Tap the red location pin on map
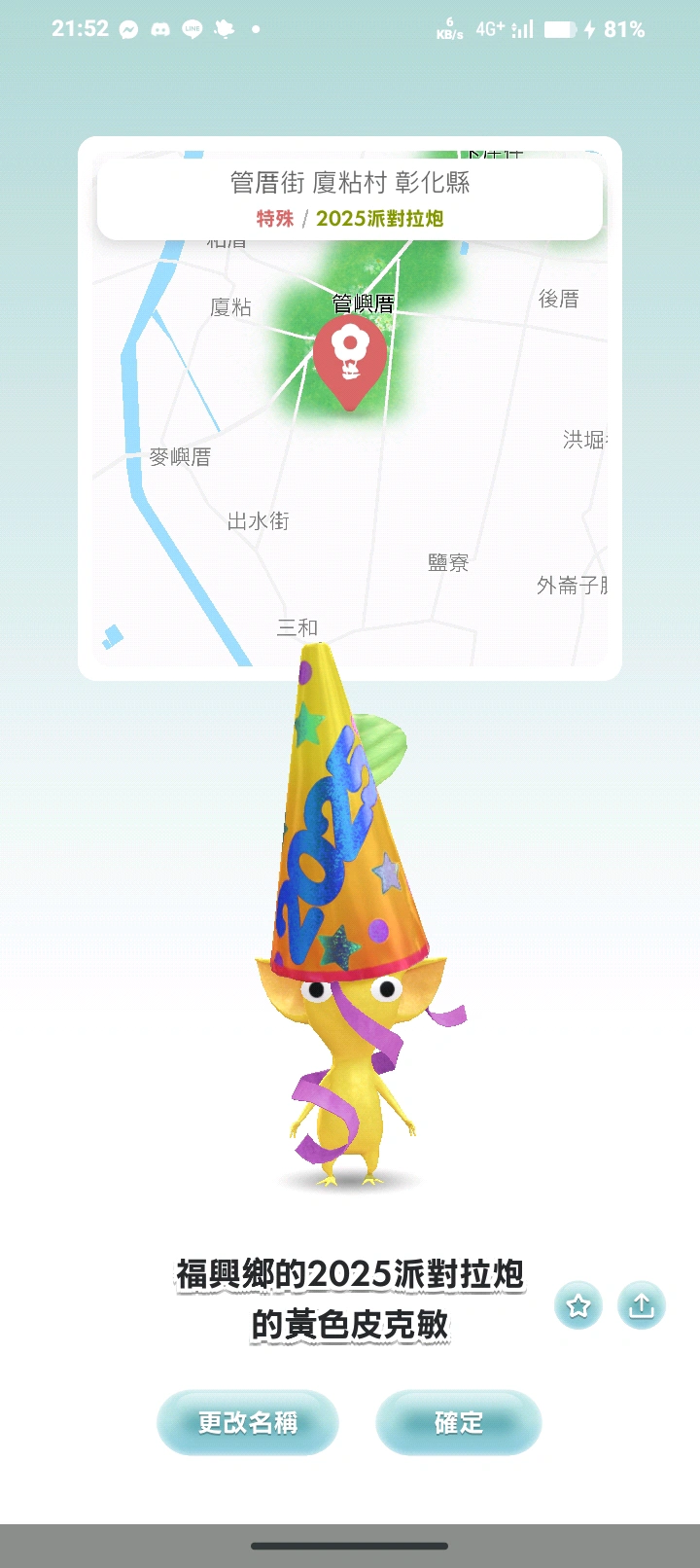Viewport: 700px width, 1568px height. coord(350,358)
